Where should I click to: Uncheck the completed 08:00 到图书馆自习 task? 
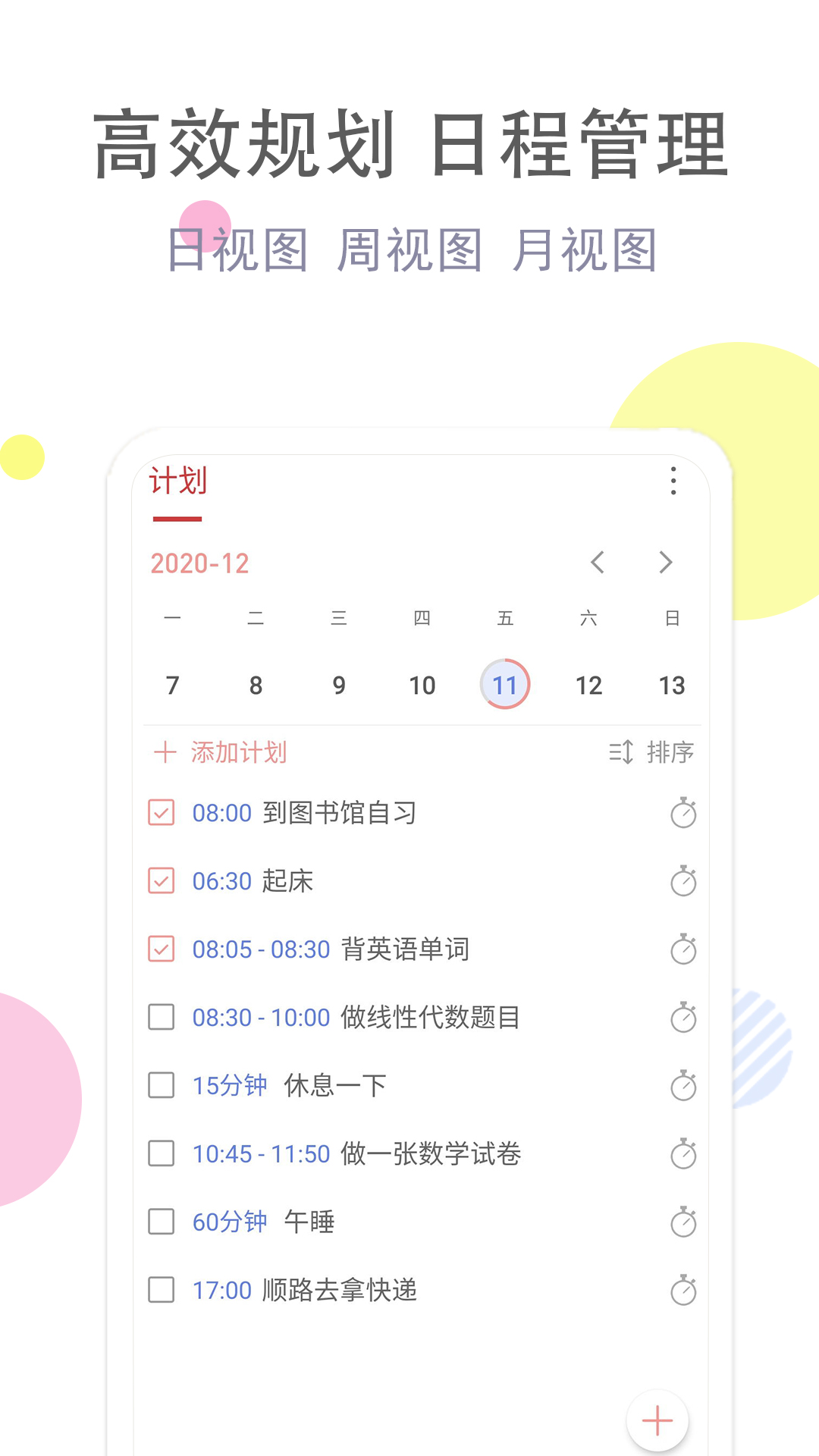point(161,811)
